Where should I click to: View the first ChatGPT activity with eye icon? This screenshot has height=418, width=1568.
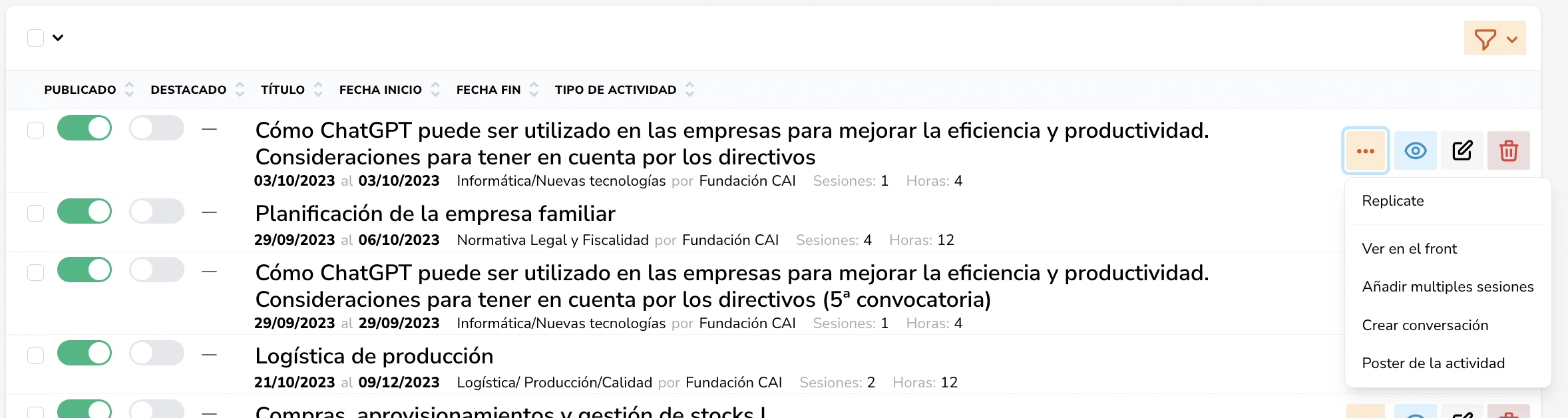coord(1415,151)
